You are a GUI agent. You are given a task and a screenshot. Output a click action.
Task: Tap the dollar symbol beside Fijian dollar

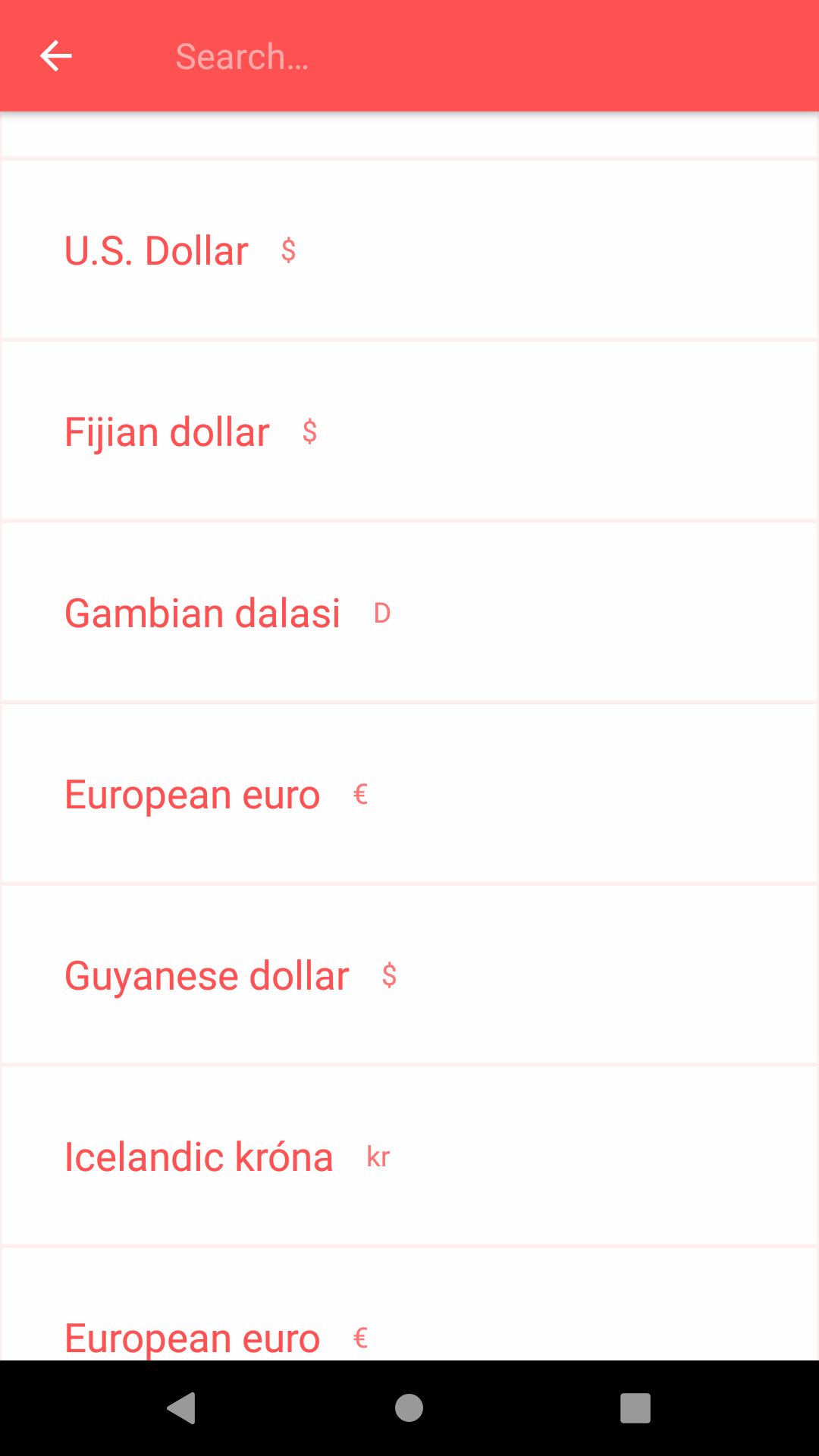tap(309, 432)
